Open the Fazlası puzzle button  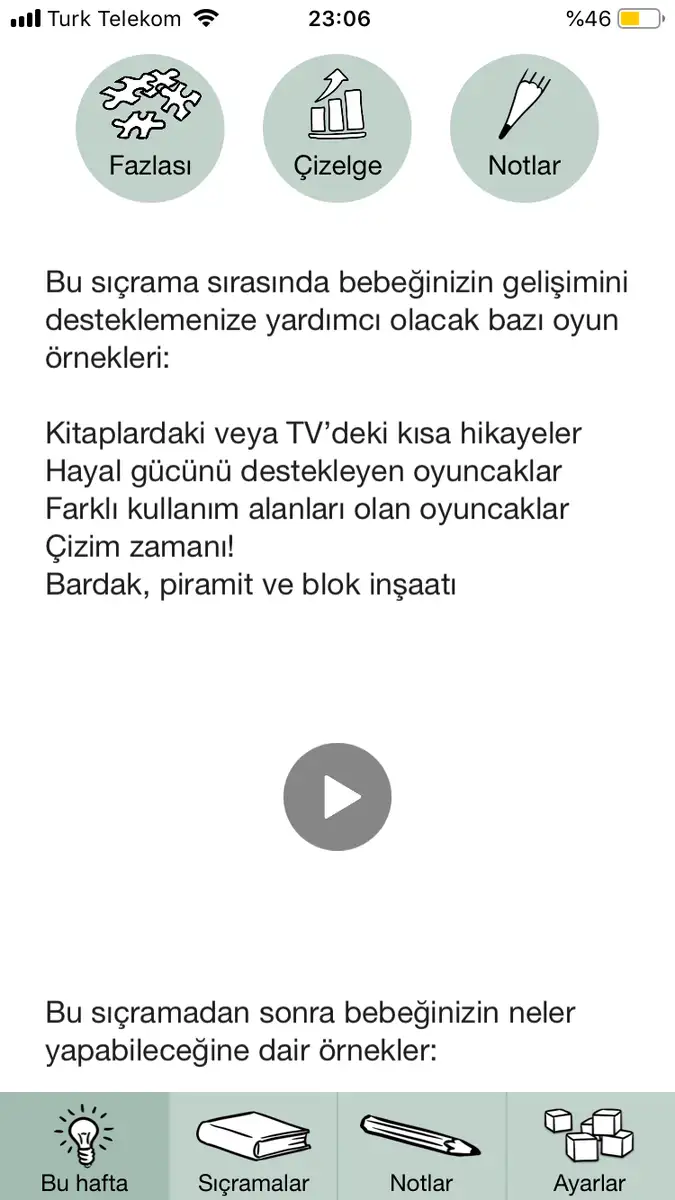coord(150,127)
